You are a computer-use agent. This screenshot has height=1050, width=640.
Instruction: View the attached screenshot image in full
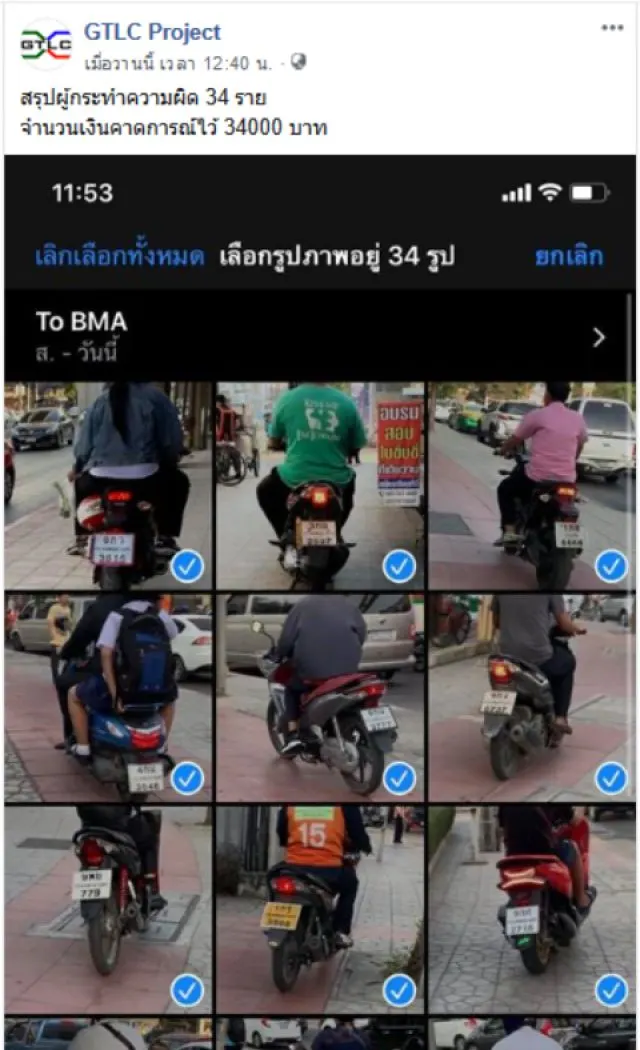(x=320, y=600)
